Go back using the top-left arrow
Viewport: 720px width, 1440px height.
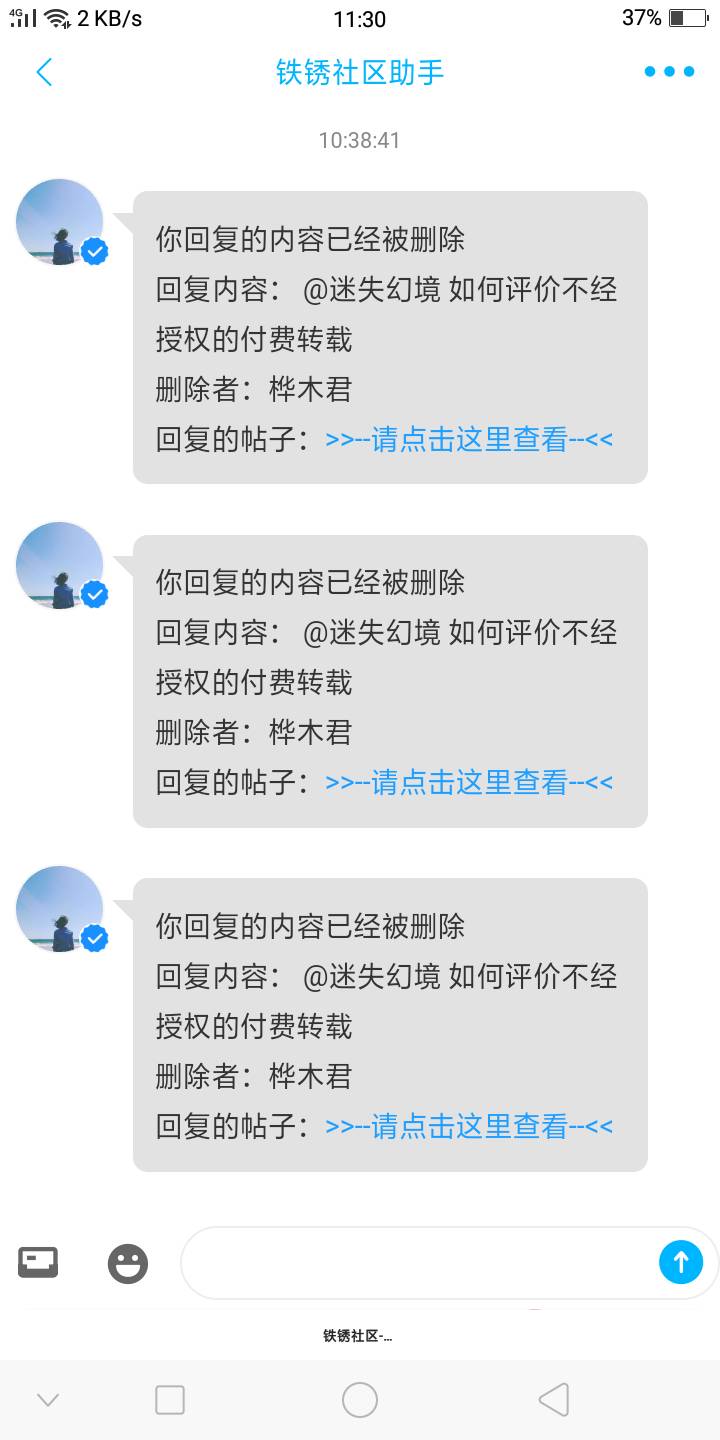(x=44, y=72)
